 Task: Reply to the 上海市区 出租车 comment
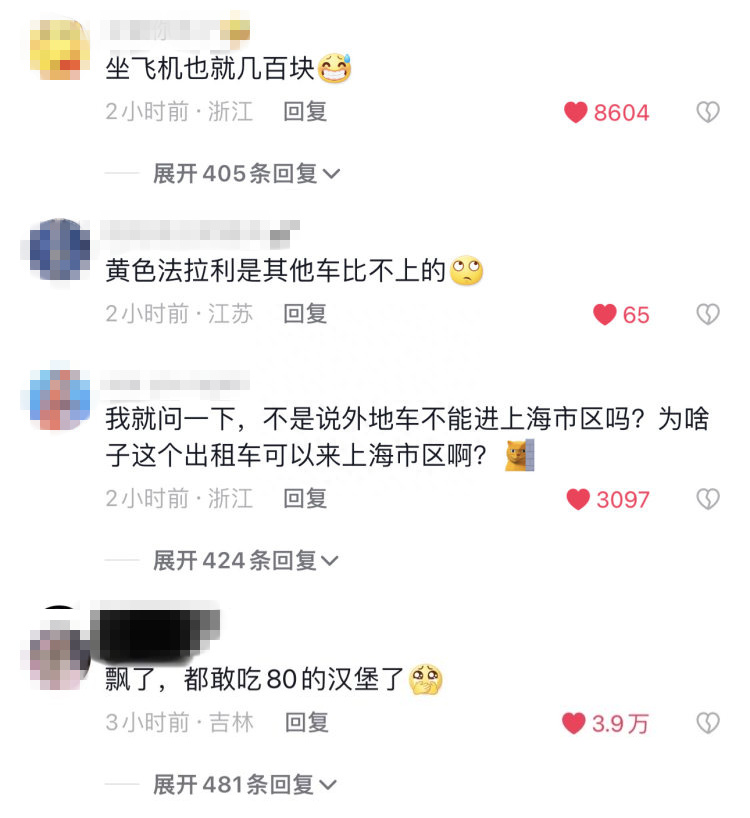(x=305, y=498)
